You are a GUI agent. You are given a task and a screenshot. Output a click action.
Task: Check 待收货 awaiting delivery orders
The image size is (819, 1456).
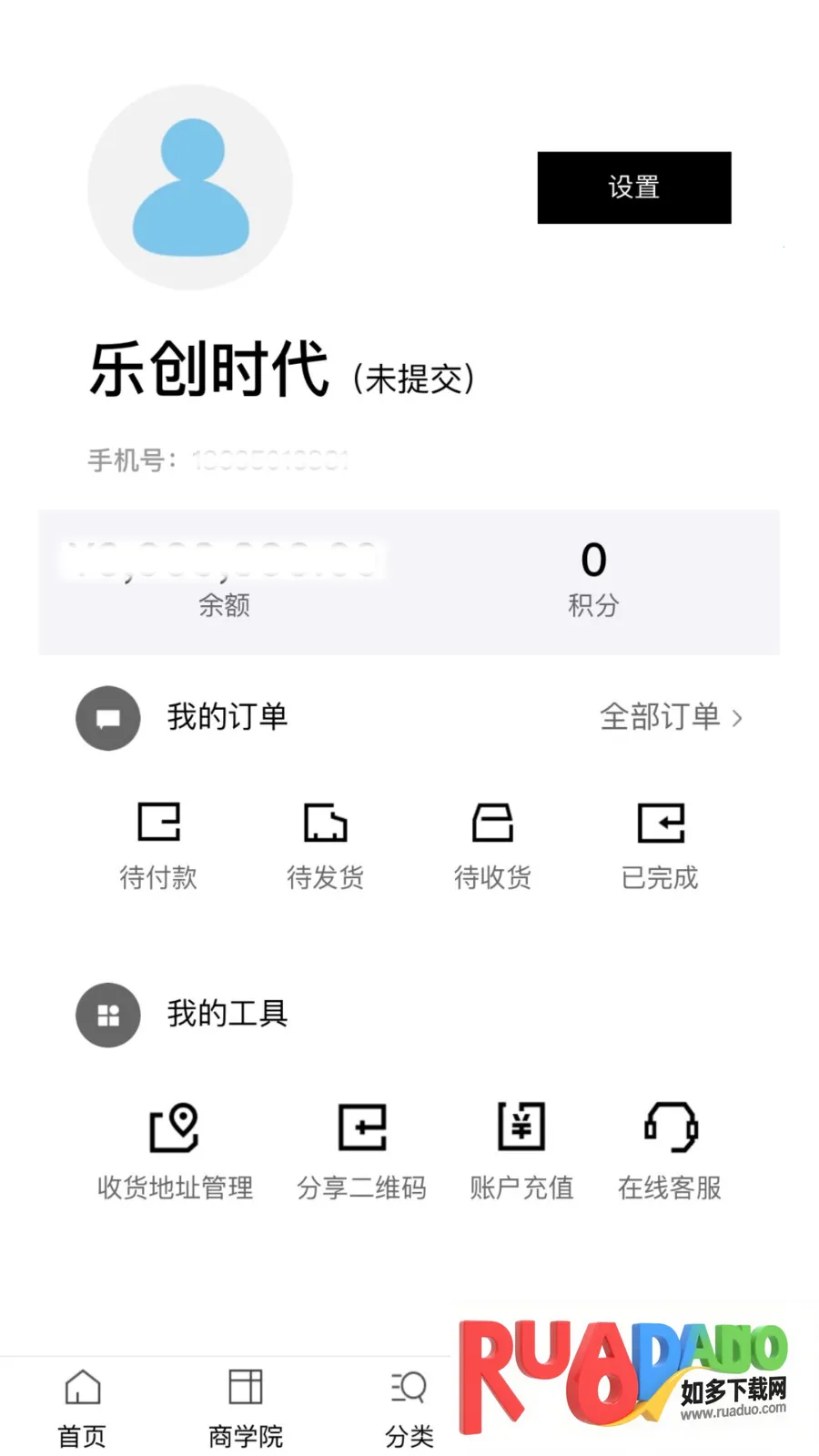coord(492,844)
